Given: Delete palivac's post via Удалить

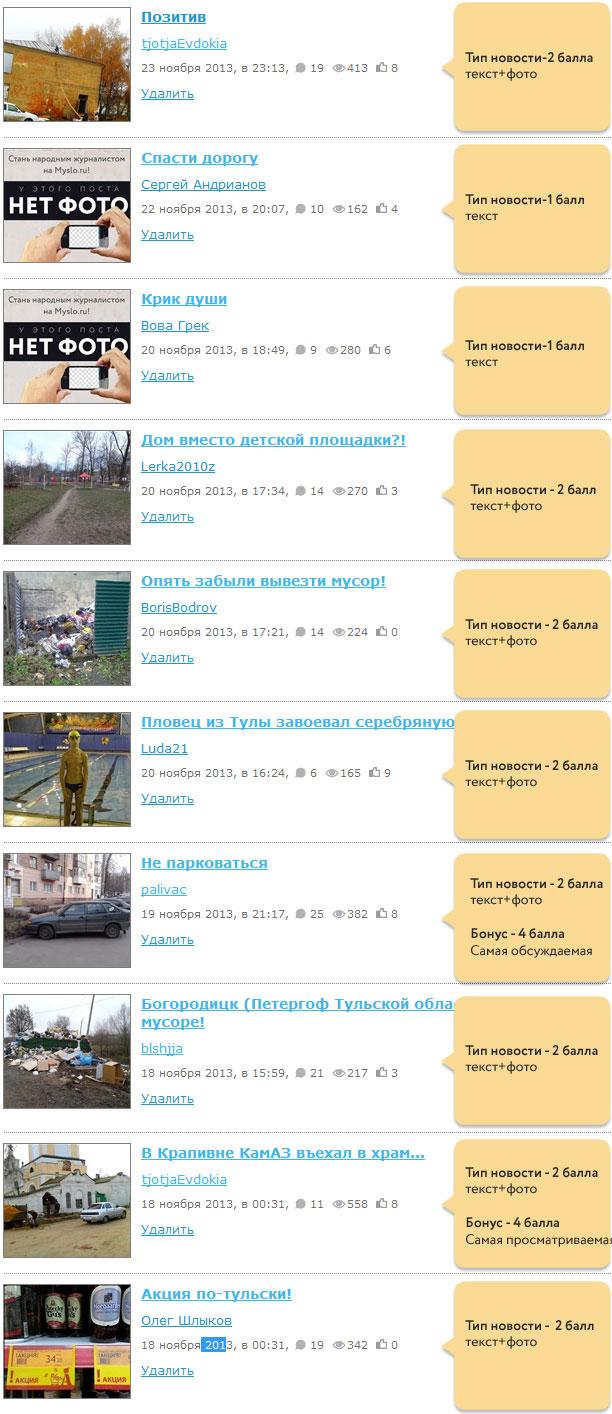Looking at the screenshot, I should pyautogui.click(x=167, y=940).
